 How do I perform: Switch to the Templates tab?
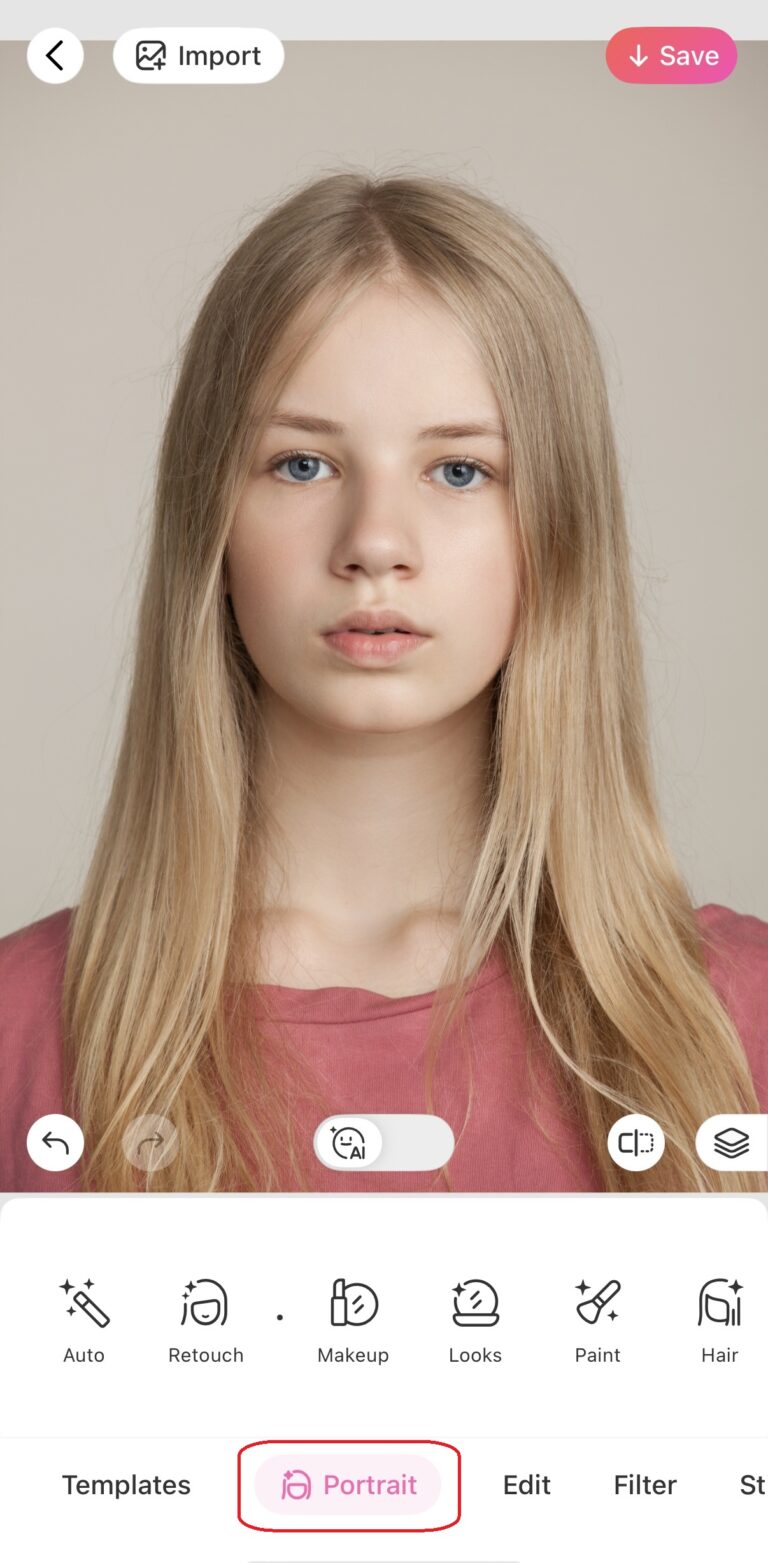126,1485
